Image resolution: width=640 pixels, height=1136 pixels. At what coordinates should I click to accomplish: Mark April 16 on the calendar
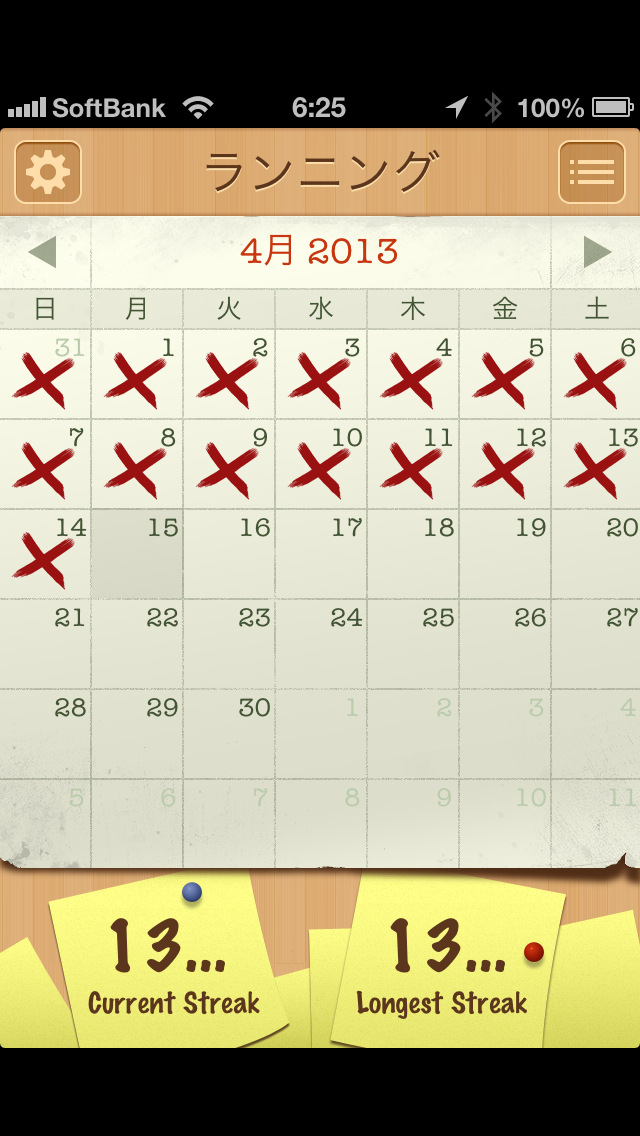[x=229, y=555]
